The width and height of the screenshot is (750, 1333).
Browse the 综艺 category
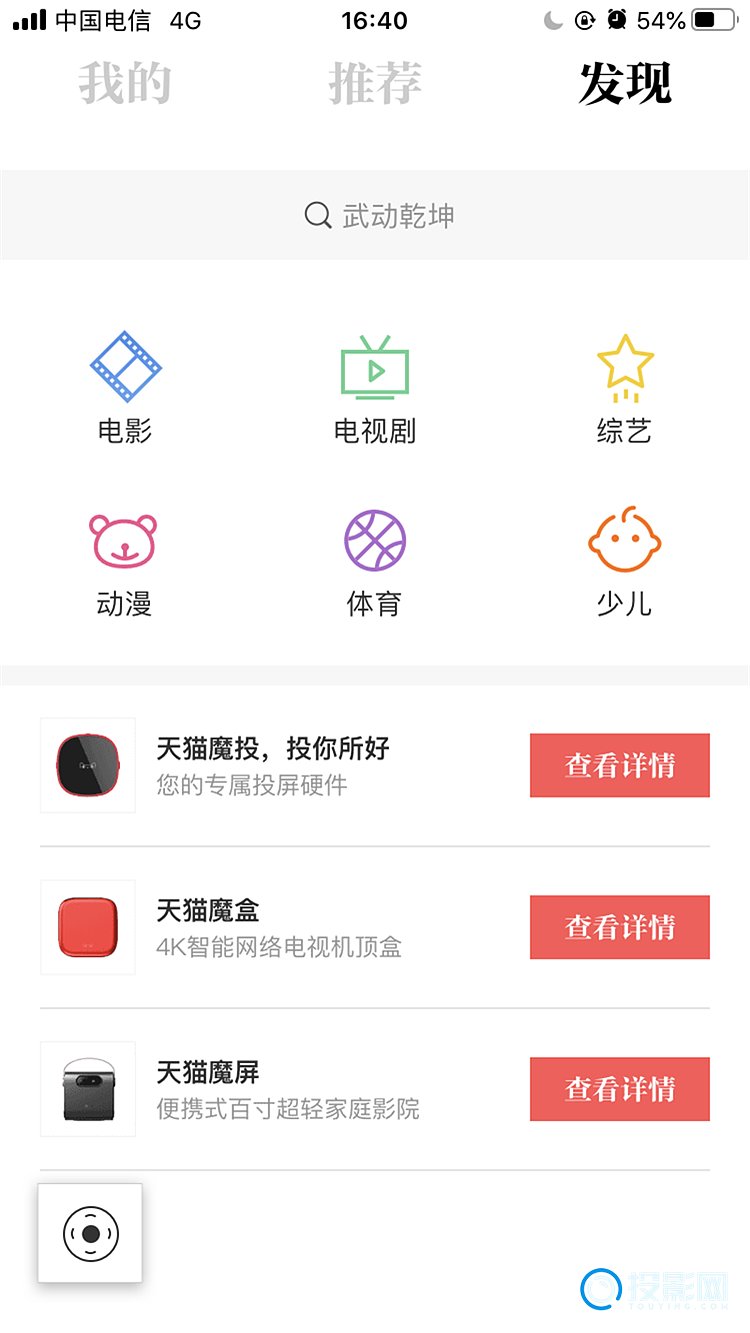tap(625, 387)
